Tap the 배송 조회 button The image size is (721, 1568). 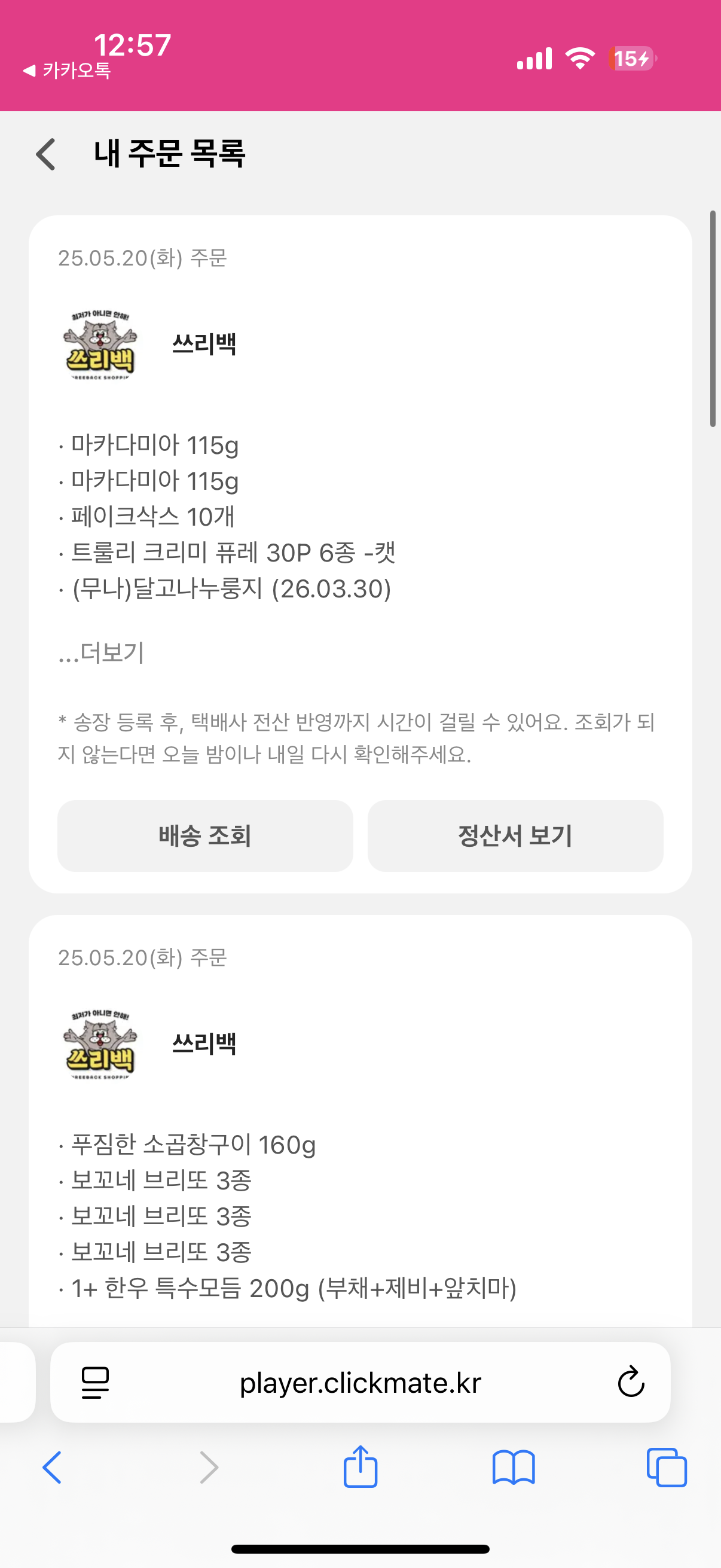[205, 836]
